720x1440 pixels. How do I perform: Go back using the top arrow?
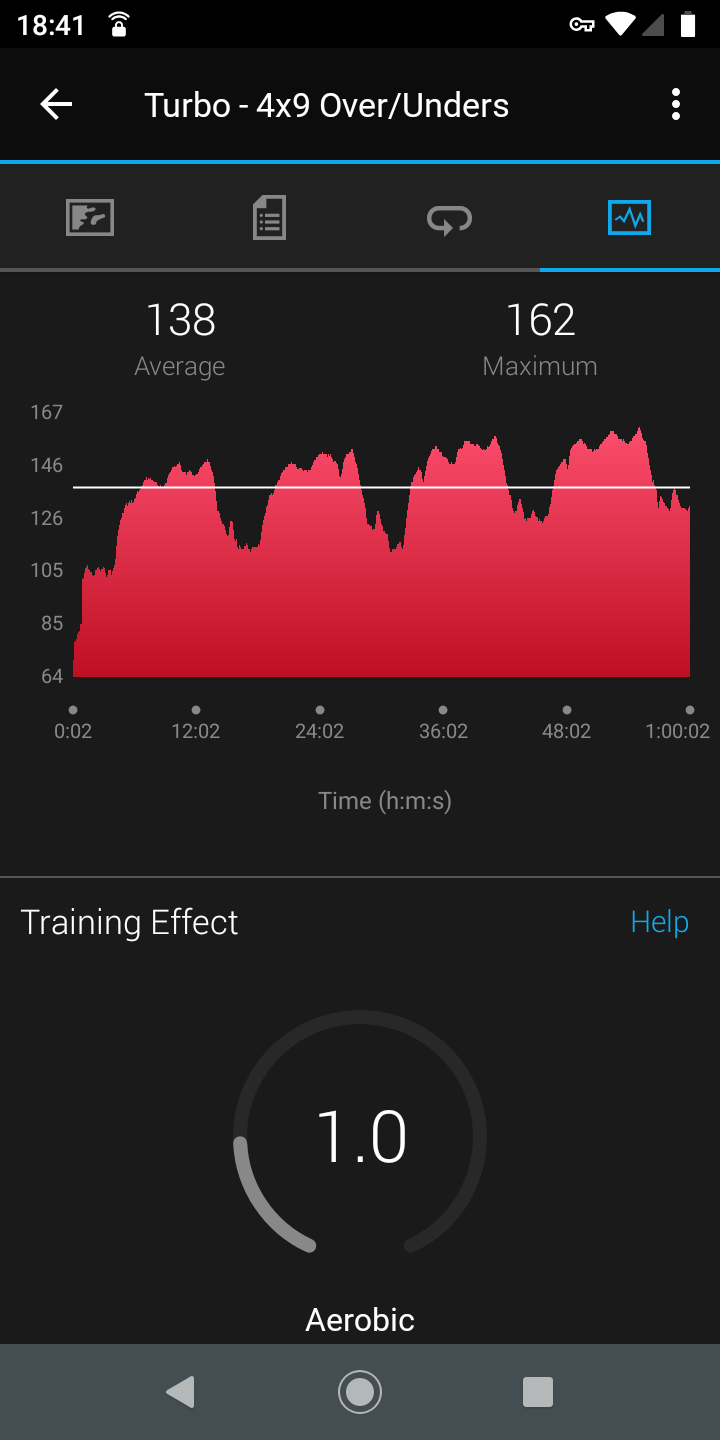click(x=56, y=104)
